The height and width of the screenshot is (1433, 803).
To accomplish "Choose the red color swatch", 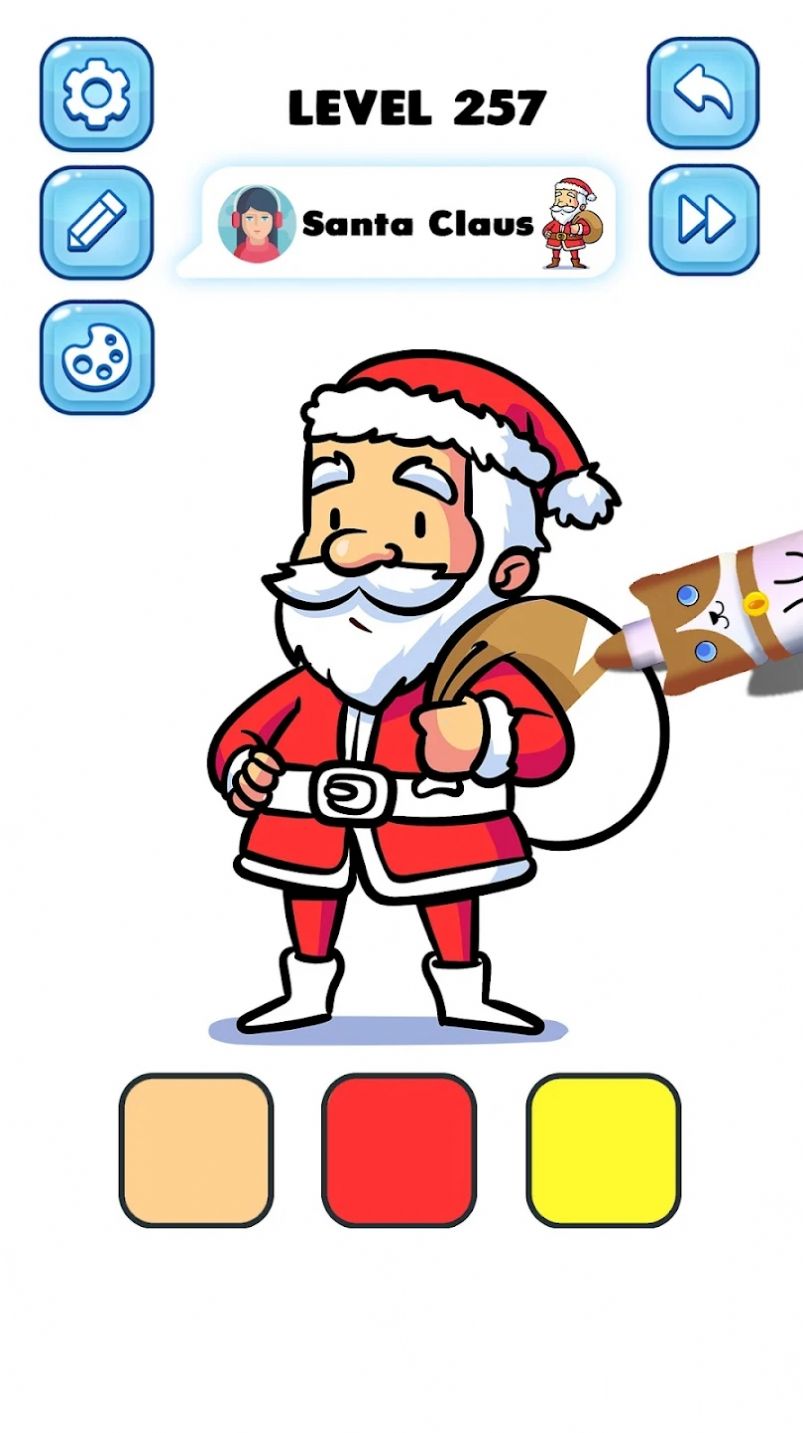I will (399, 1150).
